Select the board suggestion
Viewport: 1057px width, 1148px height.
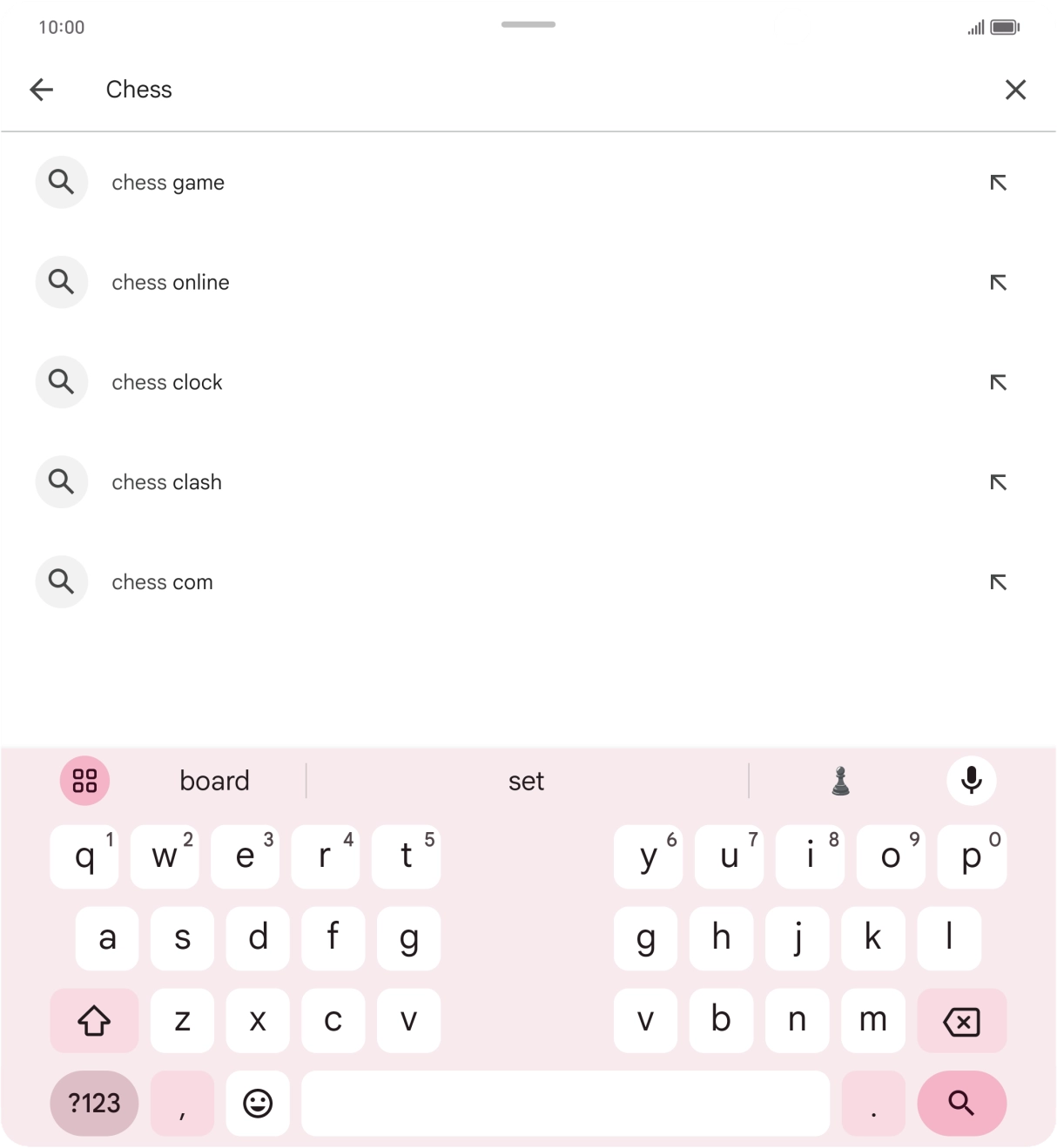click(x=214, y=781)
